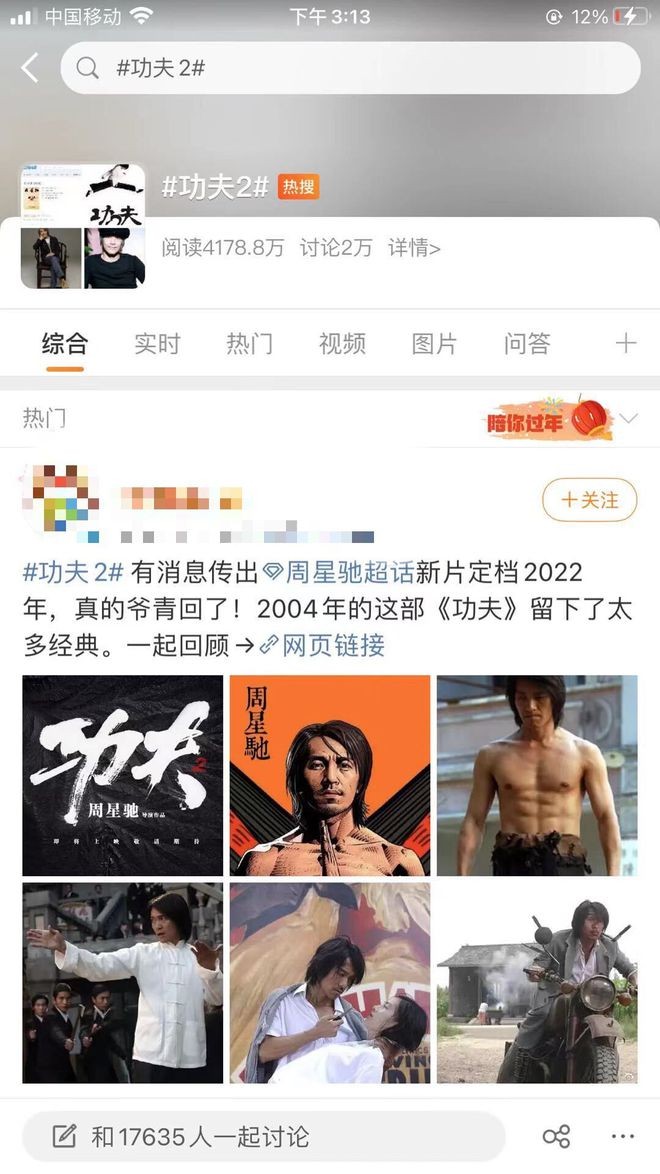Viewport: 660px width, 1174px height.
Task: View the 功夫 2 poster image
Action: pos(123,775)
